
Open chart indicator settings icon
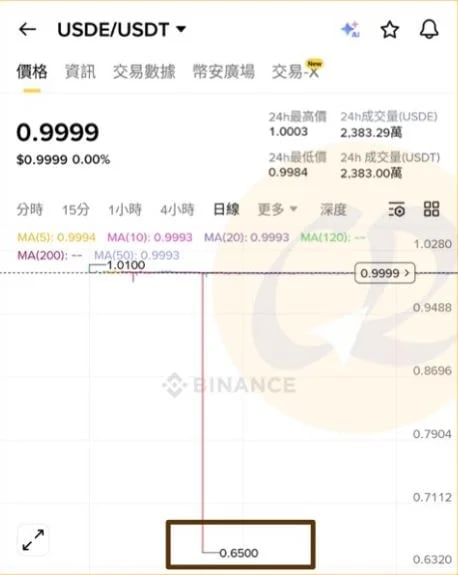[397, 209]
